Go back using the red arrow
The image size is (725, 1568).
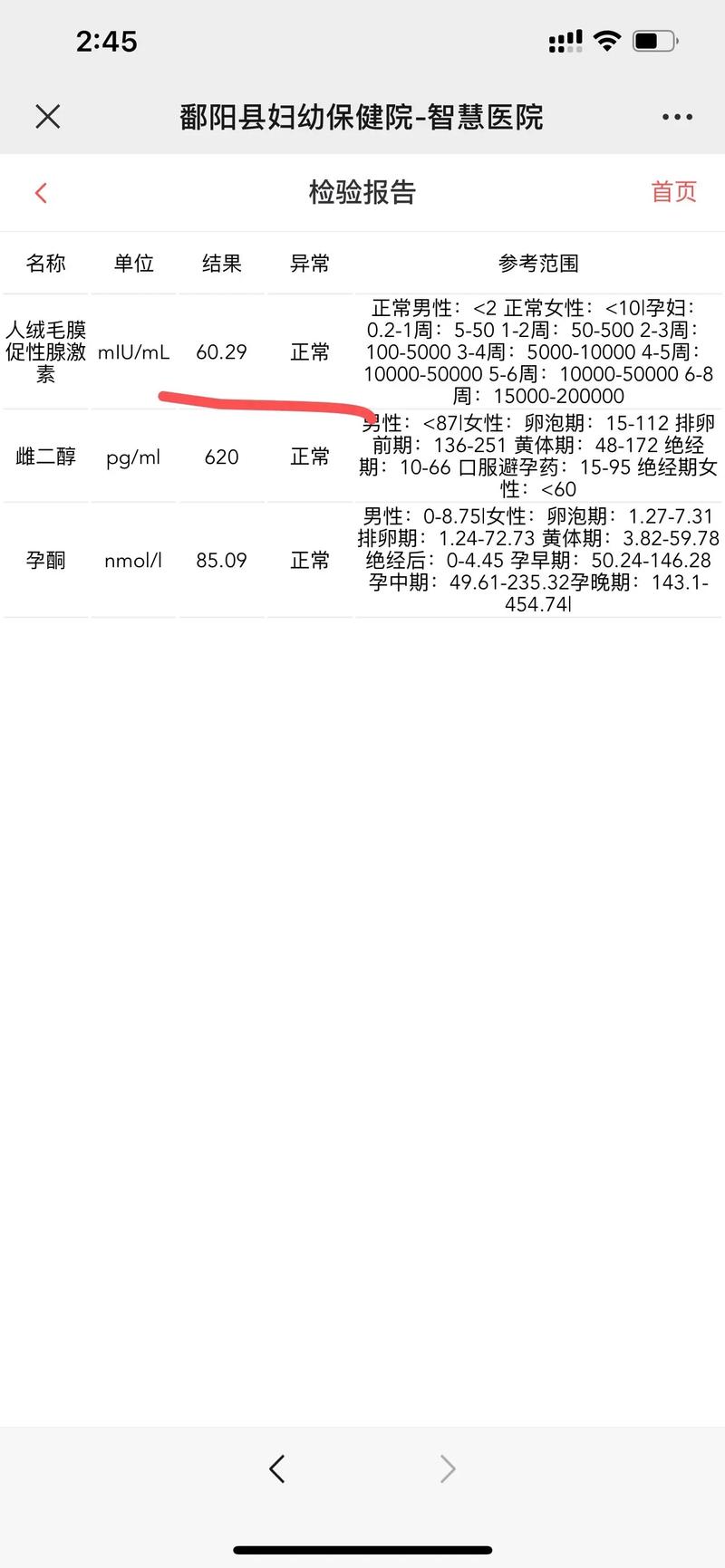point(41,192)
